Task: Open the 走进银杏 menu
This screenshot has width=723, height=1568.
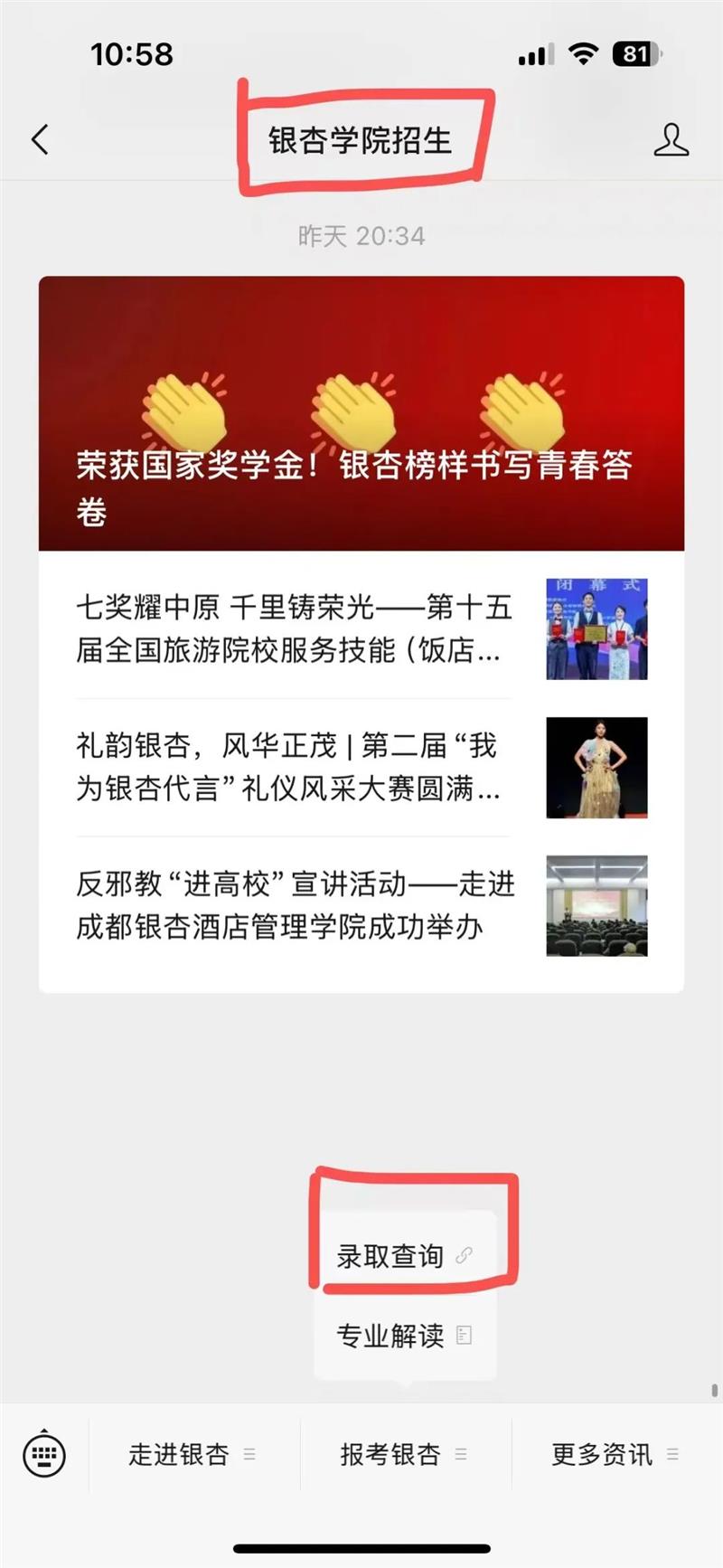Action: [194, 1454]
